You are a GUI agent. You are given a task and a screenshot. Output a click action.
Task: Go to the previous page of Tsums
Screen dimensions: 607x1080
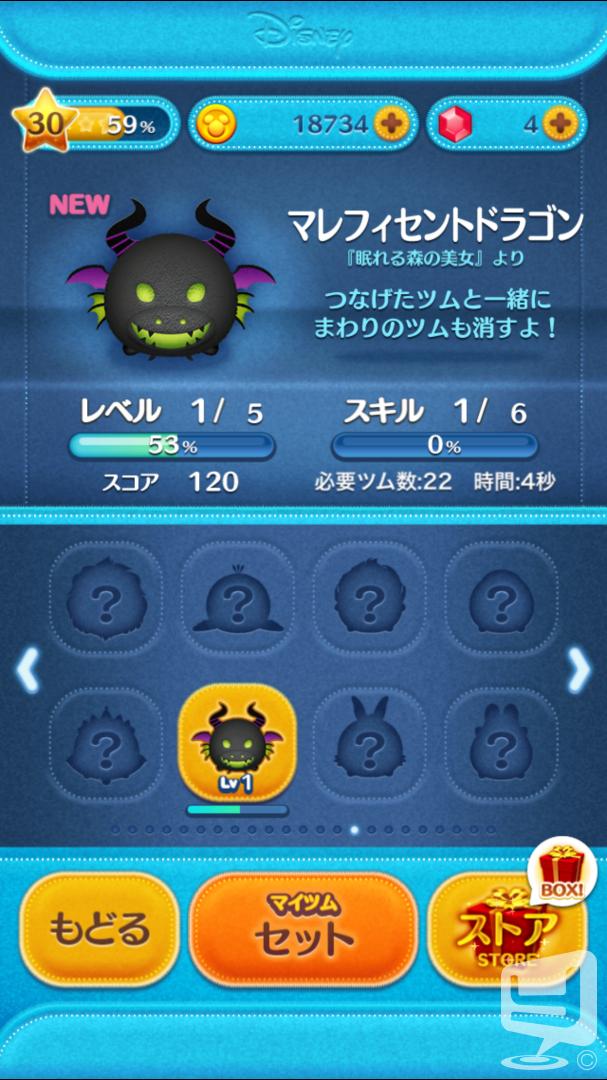click(28, 672)
